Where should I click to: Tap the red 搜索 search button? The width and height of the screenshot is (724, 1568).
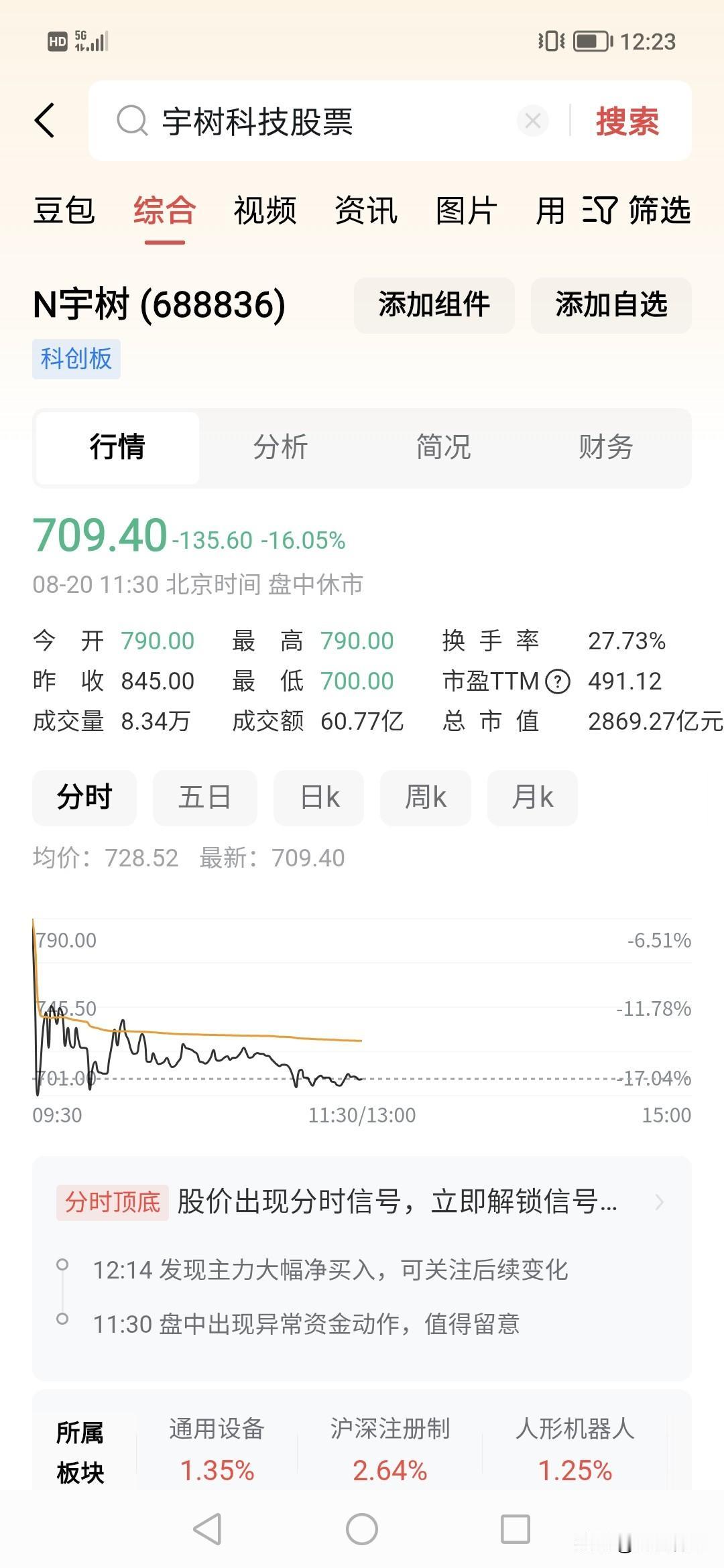(x=627, y=121)
